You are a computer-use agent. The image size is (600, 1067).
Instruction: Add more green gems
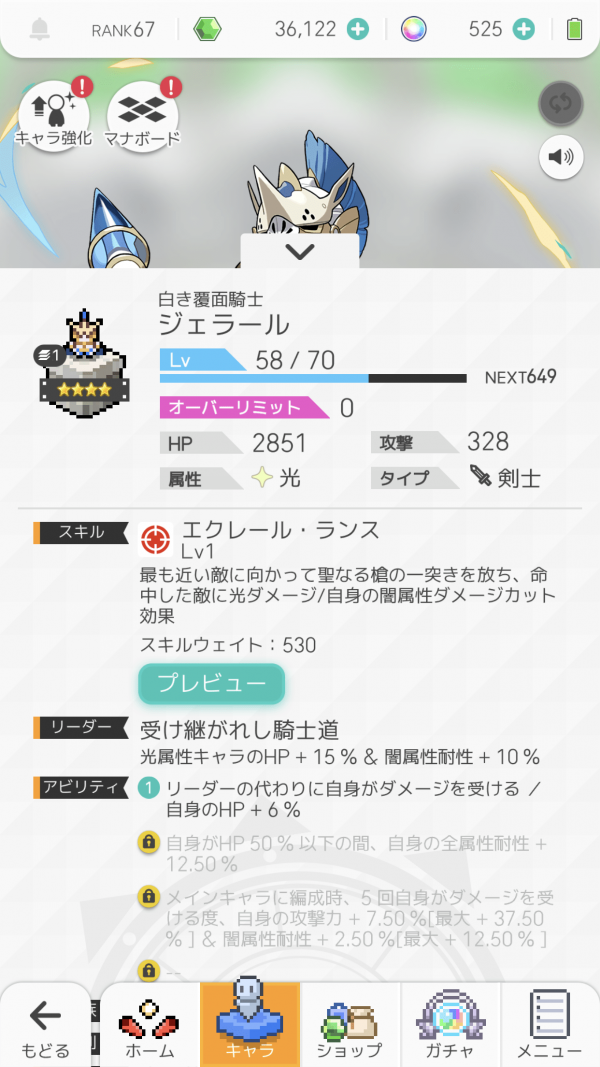(x=358, y=29)
